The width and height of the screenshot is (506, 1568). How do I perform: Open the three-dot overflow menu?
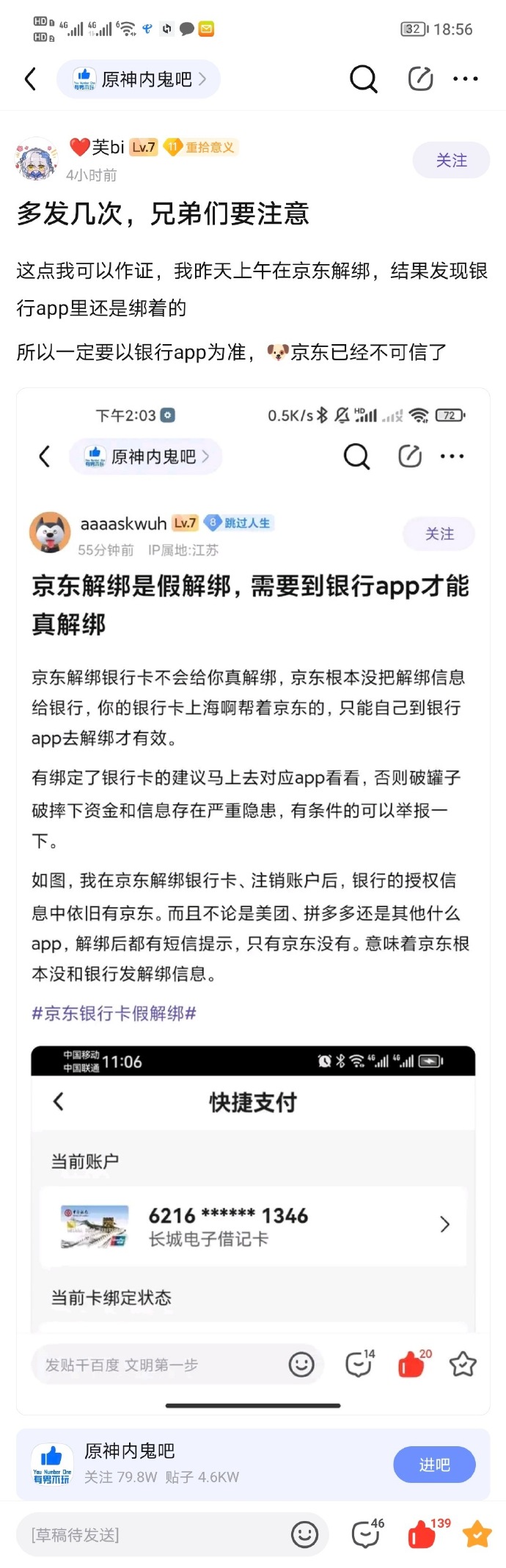(466, 79)
